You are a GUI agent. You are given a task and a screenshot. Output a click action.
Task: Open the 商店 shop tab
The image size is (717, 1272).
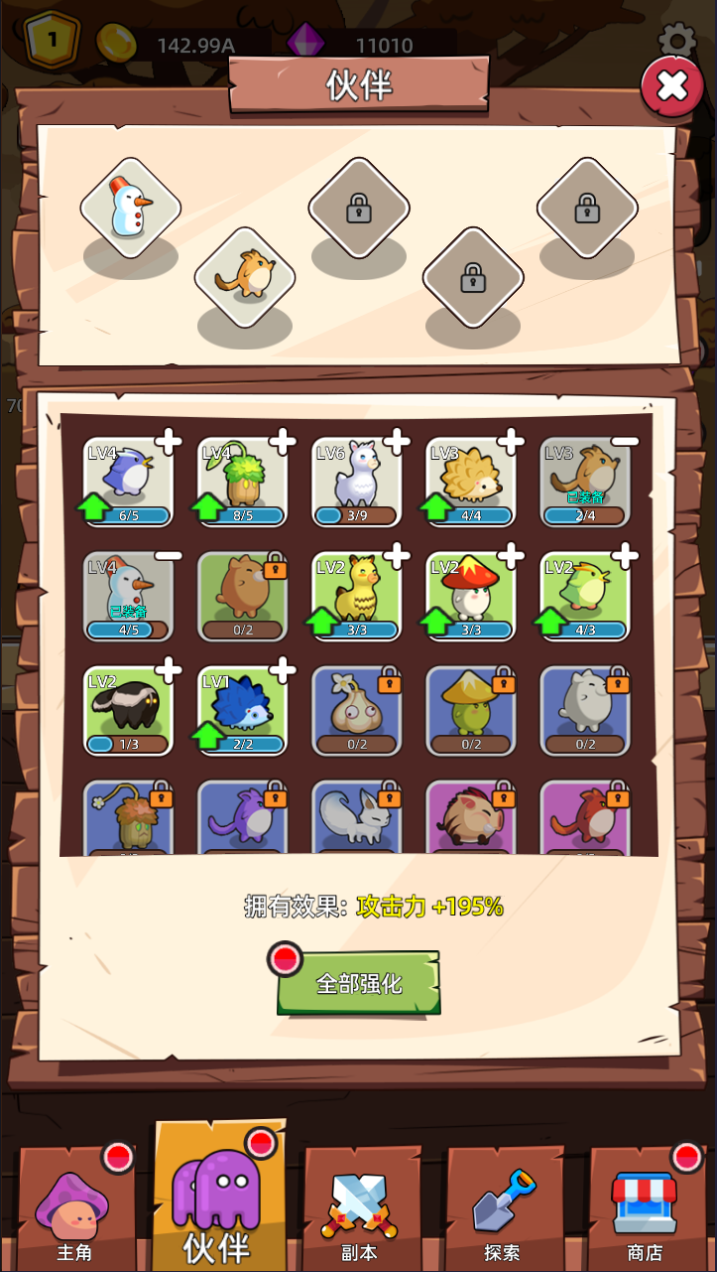(645, 1210)
